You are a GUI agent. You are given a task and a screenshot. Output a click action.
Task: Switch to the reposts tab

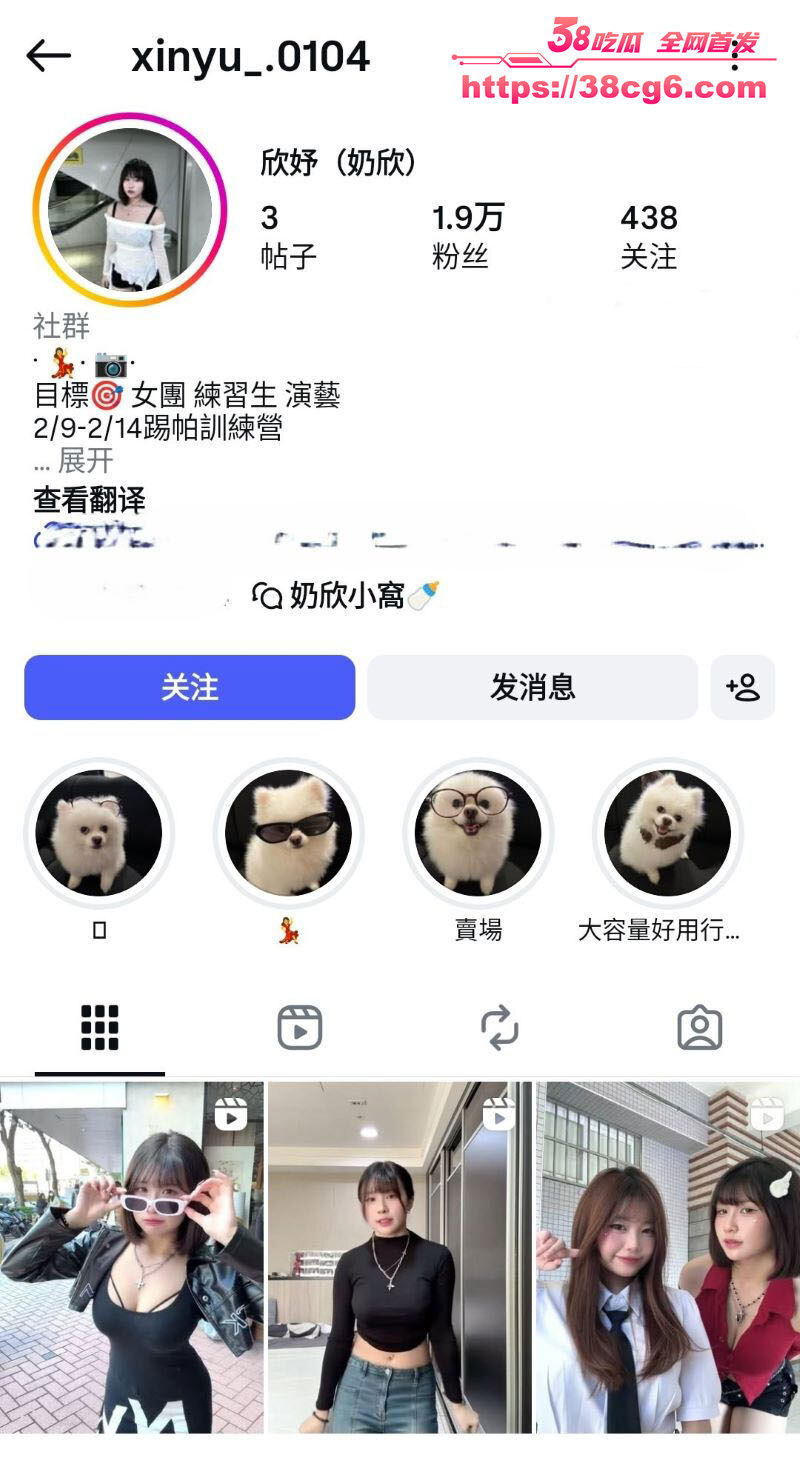point(499,1027)
